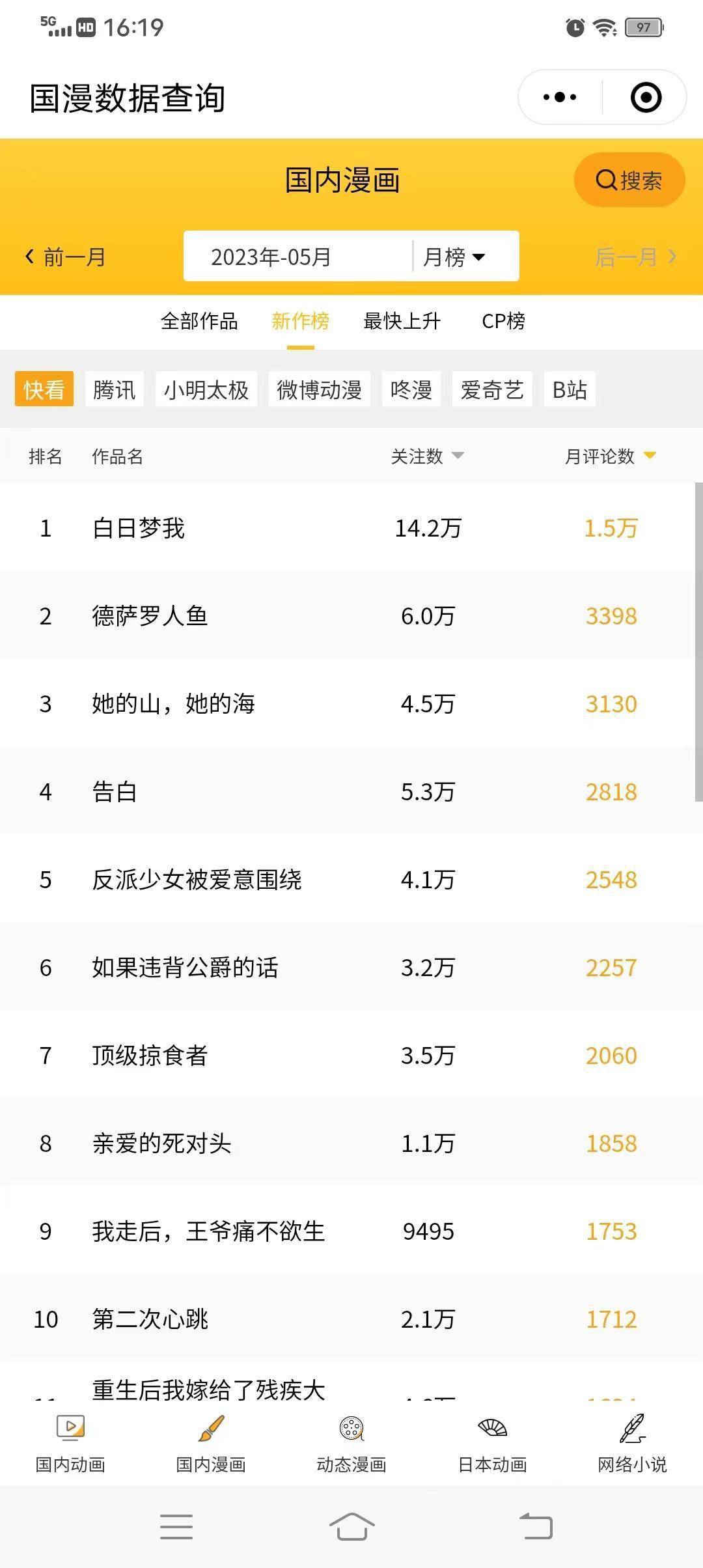Expand the 月榜 ranking period dropdown
The width and height of the screenshot is (703, 1568).
pos(454,257)
